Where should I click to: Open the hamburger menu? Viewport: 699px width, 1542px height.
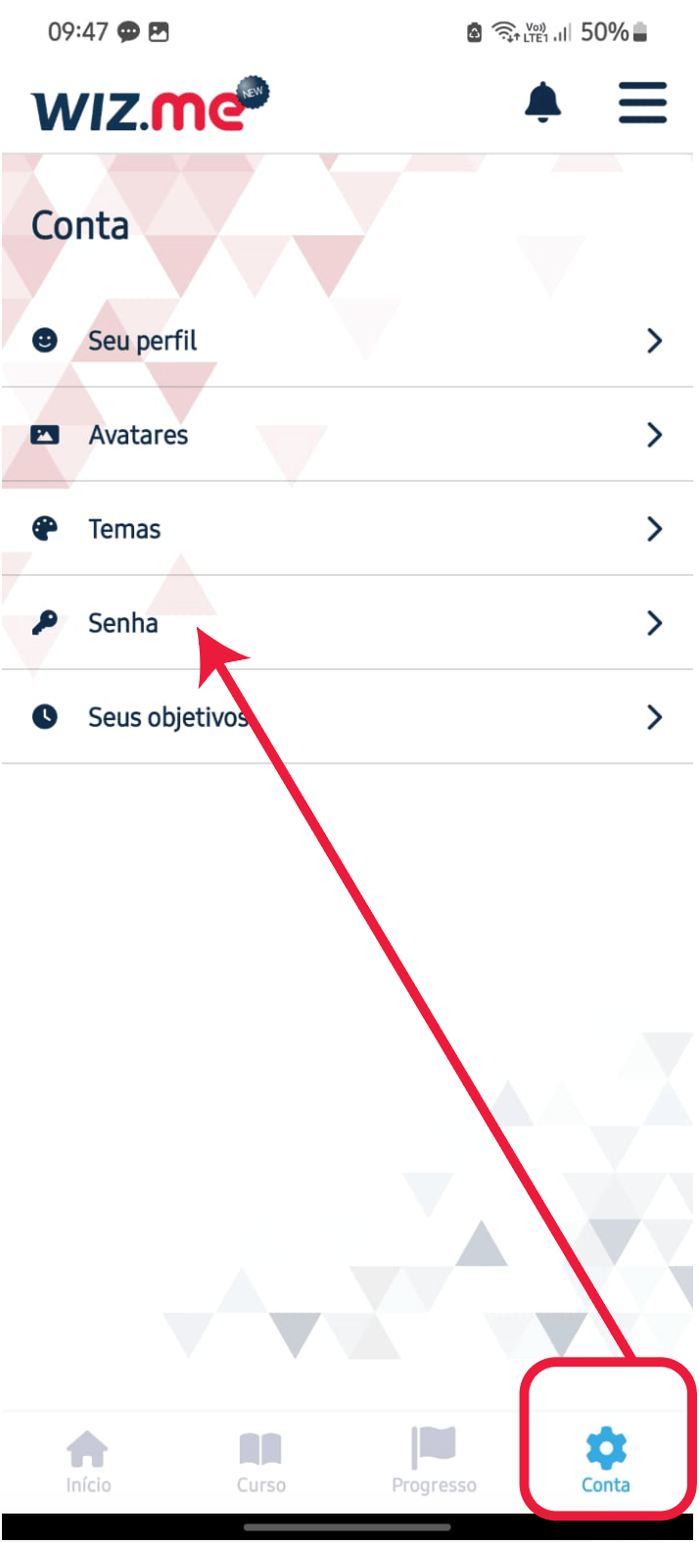642,102
